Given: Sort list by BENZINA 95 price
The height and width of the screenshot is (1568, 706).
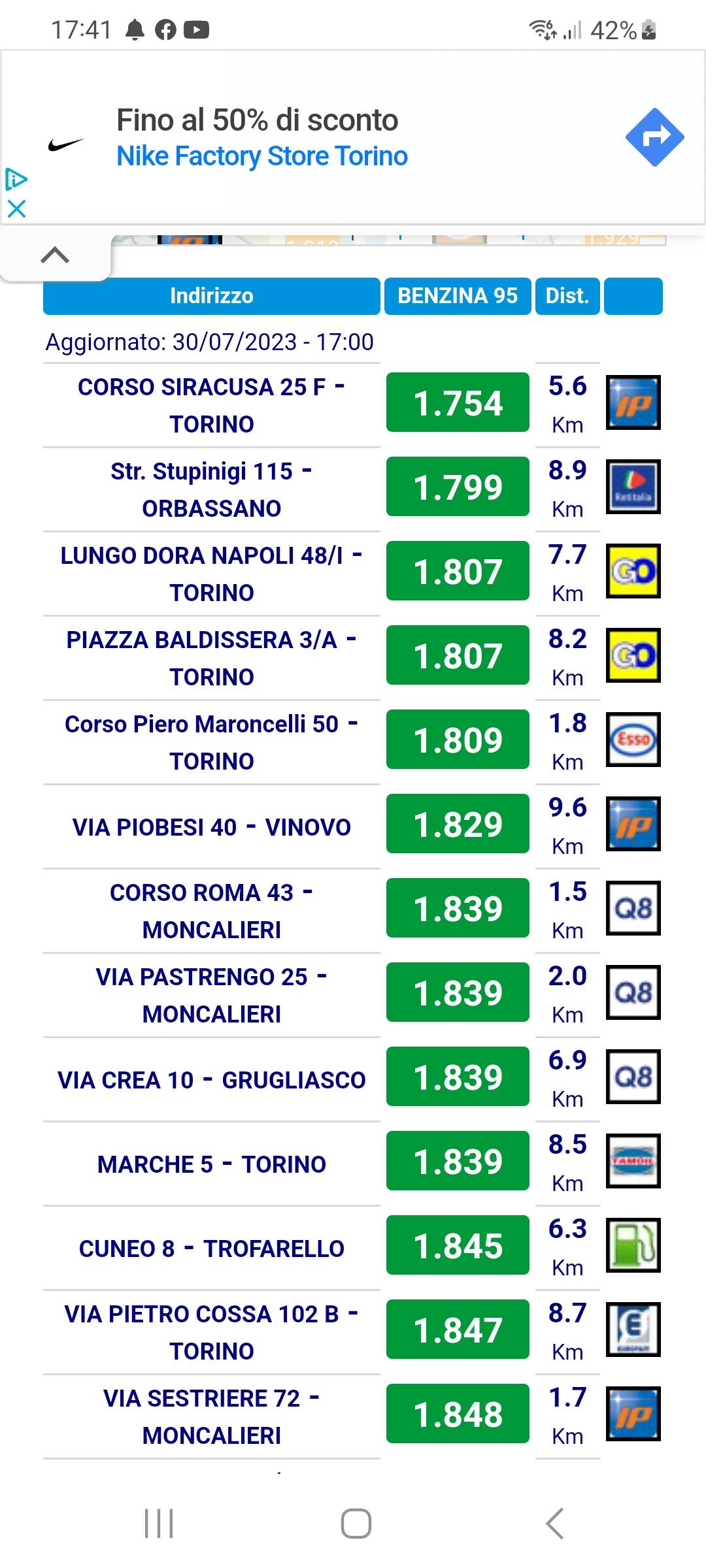Looking at the screenshot, I should [457, 296].
